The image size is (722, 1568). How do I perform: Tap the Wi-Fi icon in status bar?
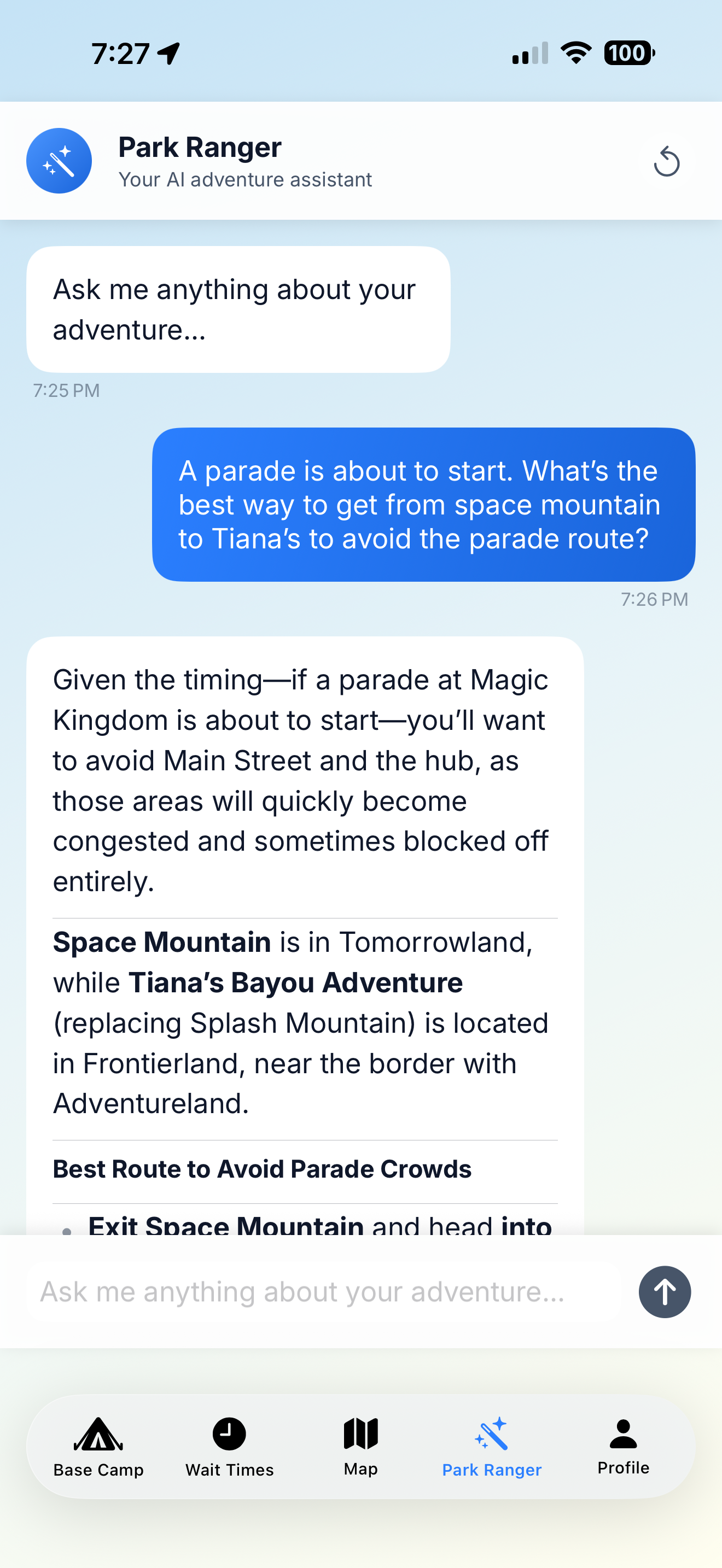click(575, 54)
